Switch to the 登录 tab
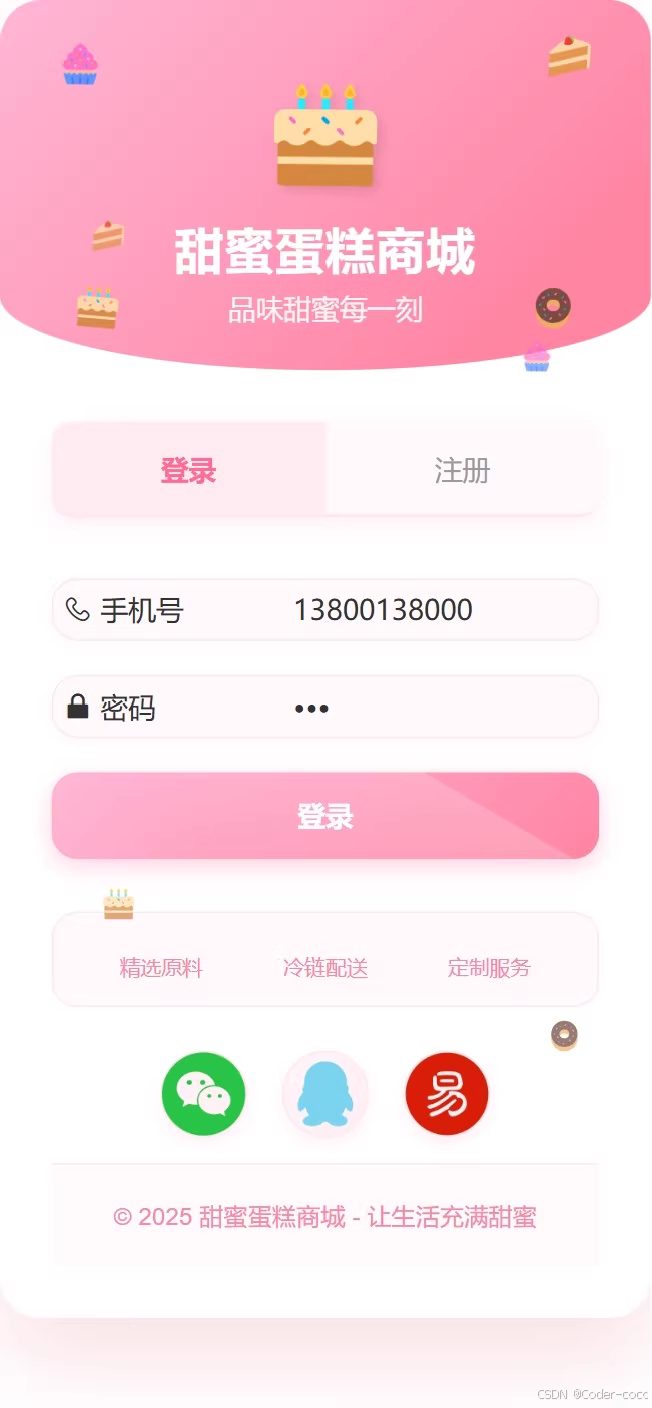The image size is (652, 1408). point(189,470)
